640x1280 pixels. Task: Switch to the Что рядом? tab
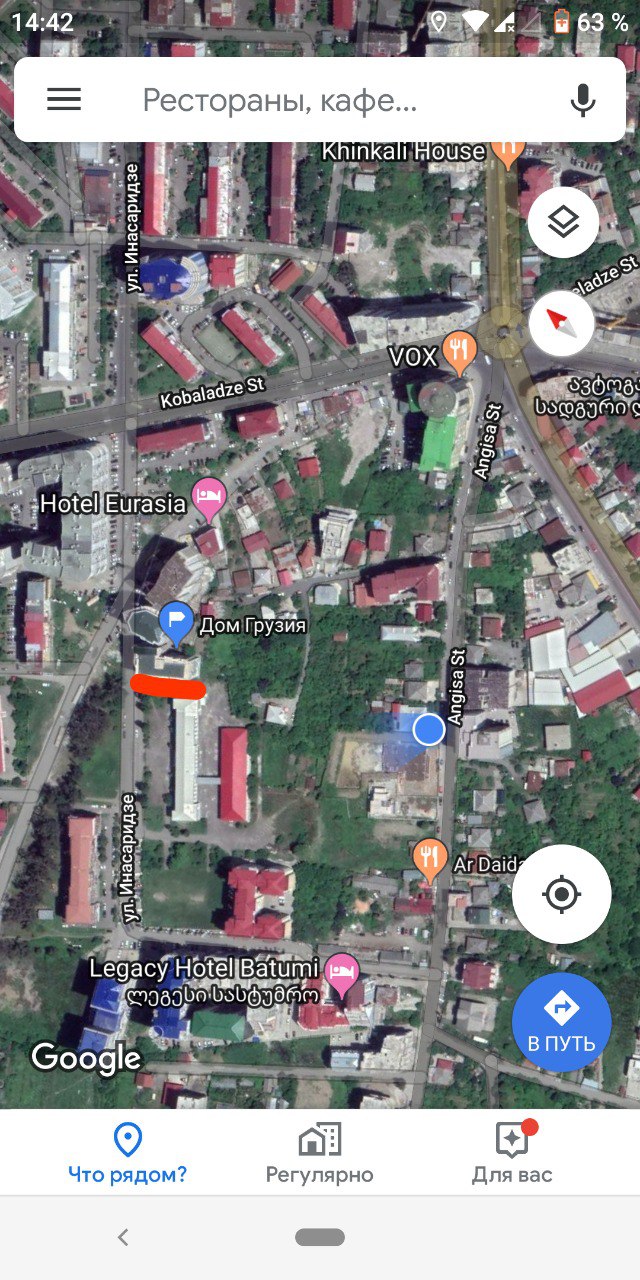point(127,1152)
